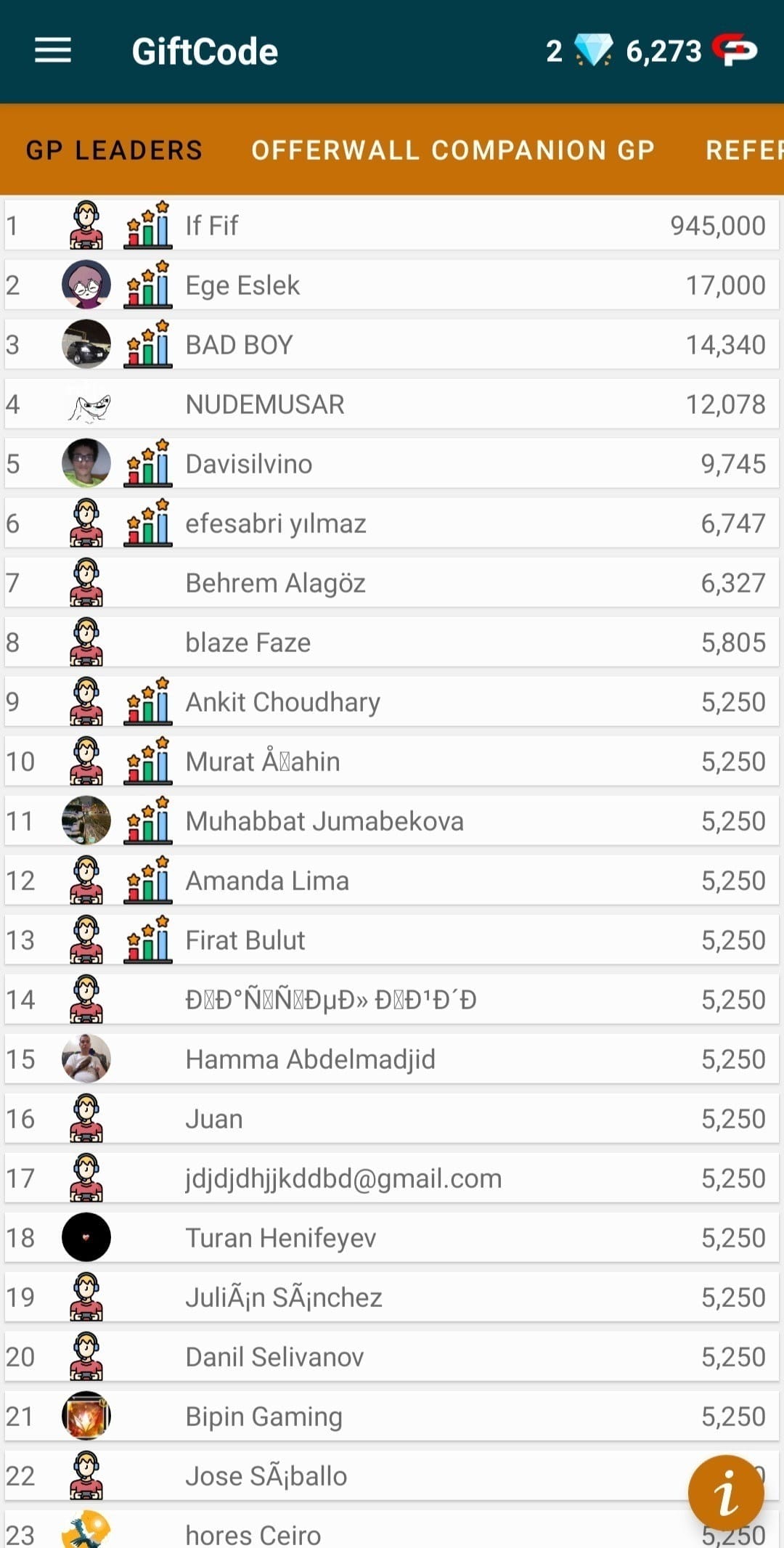This screenshot has width=784, height=1548.
Task: Select Muhabbat Jumabekova's entry
Action: pos(392,820)
